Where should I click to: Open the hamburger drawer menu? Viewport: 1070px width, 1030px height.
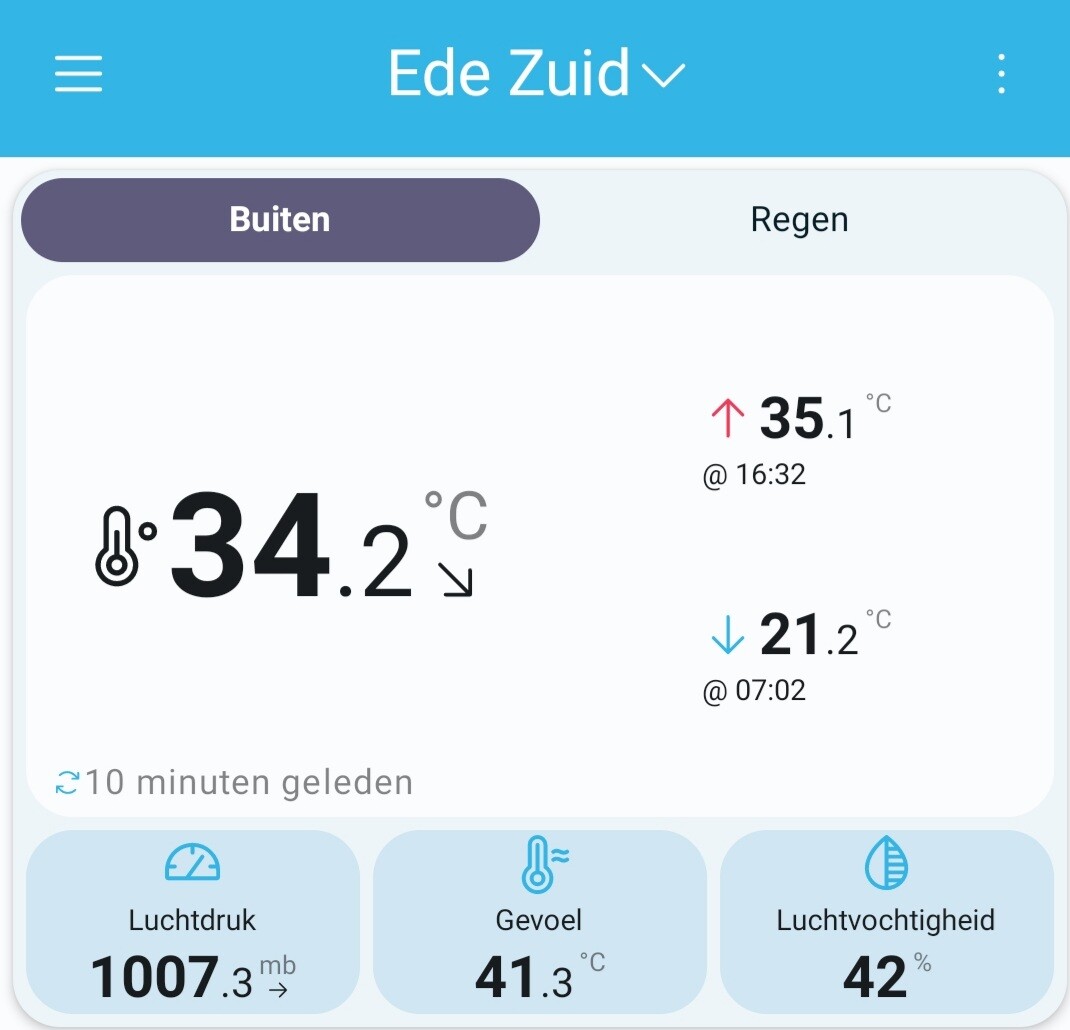[78, 74]
